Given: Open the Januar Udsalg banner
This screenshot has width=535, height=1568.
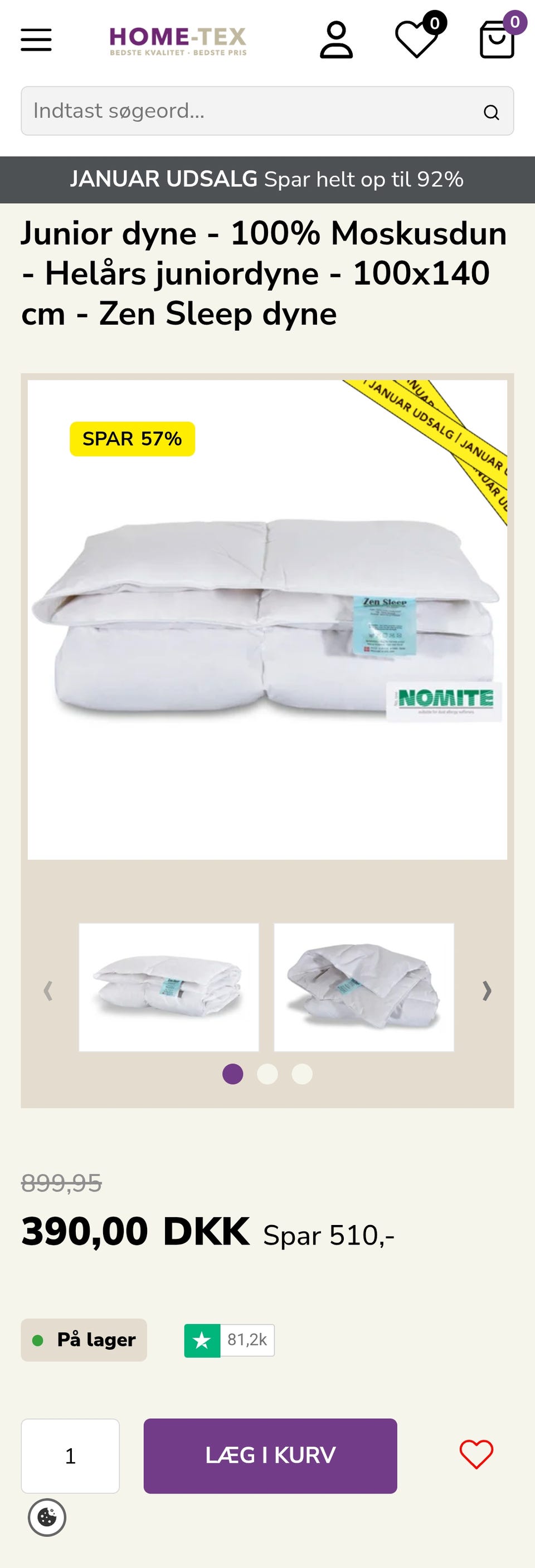Looking at the screenshot, I should tap(267, 179).
